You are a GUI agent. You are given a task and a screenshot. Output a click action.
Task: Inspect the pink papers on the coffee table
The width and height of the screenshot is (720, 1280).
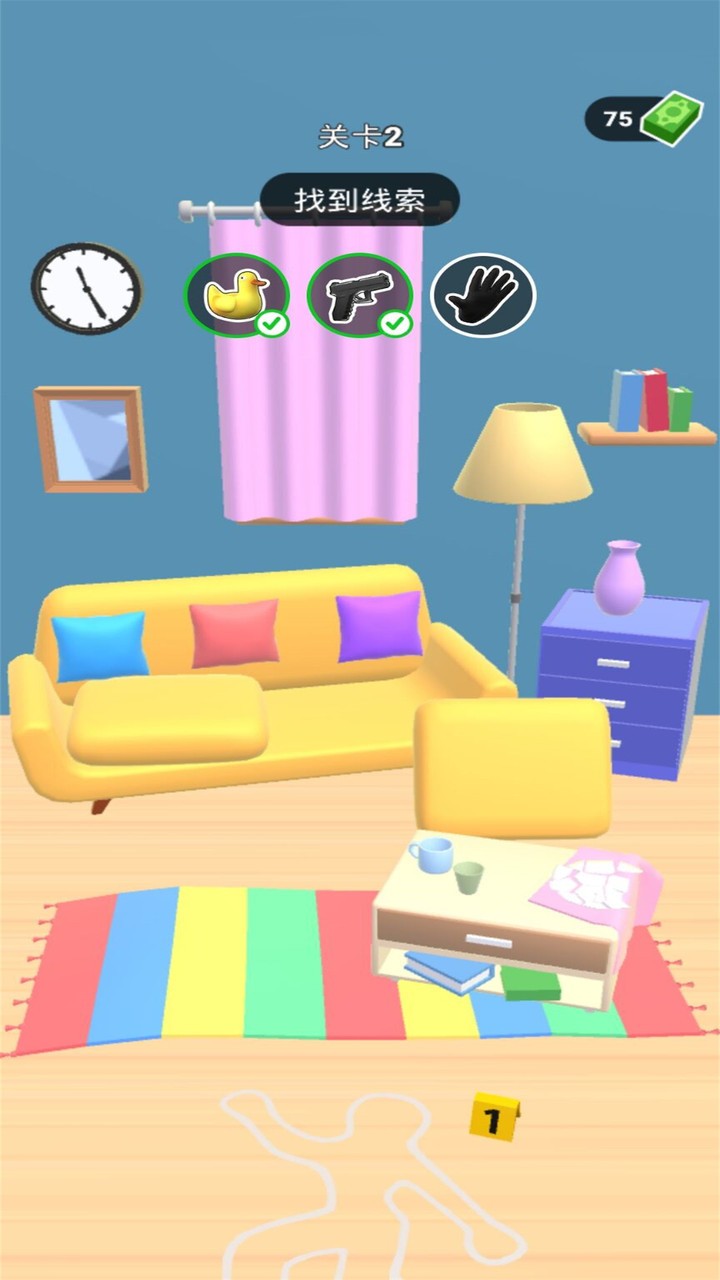[595, 881]
